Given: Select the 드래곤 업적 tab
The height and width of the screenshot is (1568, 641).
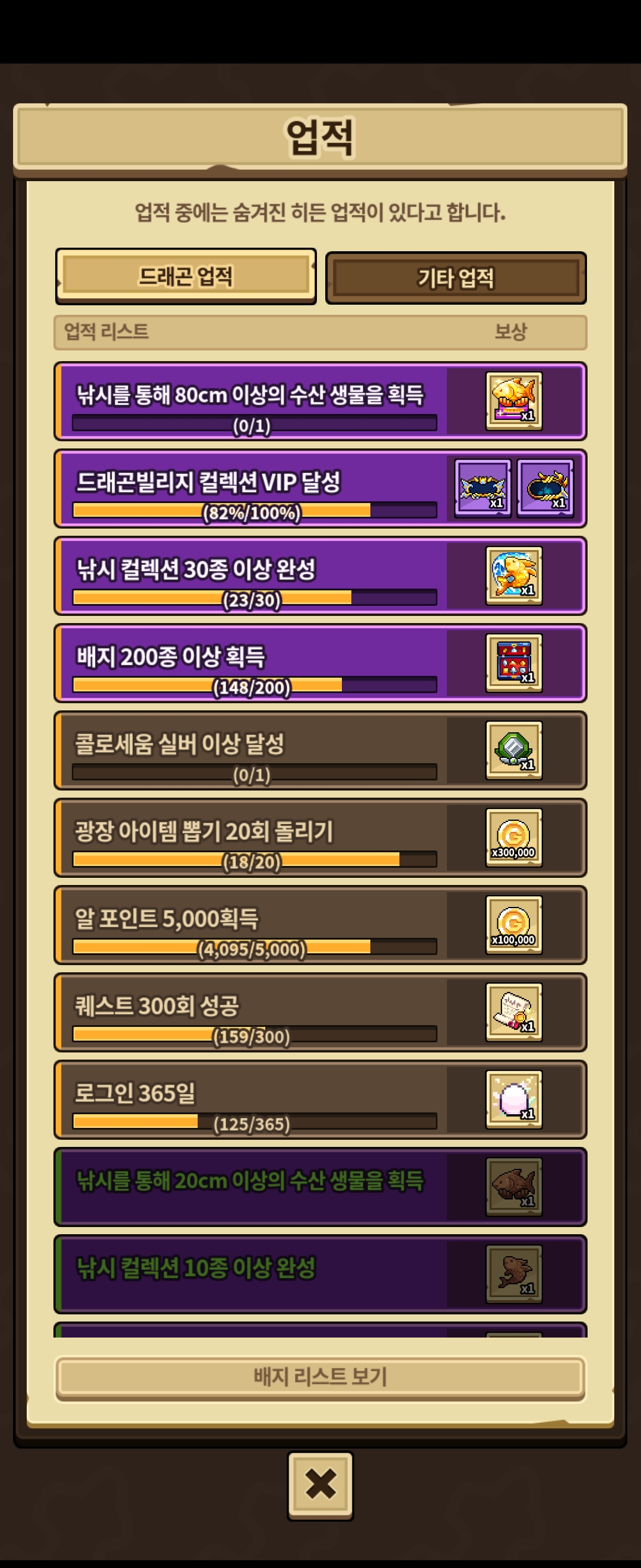Looking at the screenshot, I should tap(186, 276).
